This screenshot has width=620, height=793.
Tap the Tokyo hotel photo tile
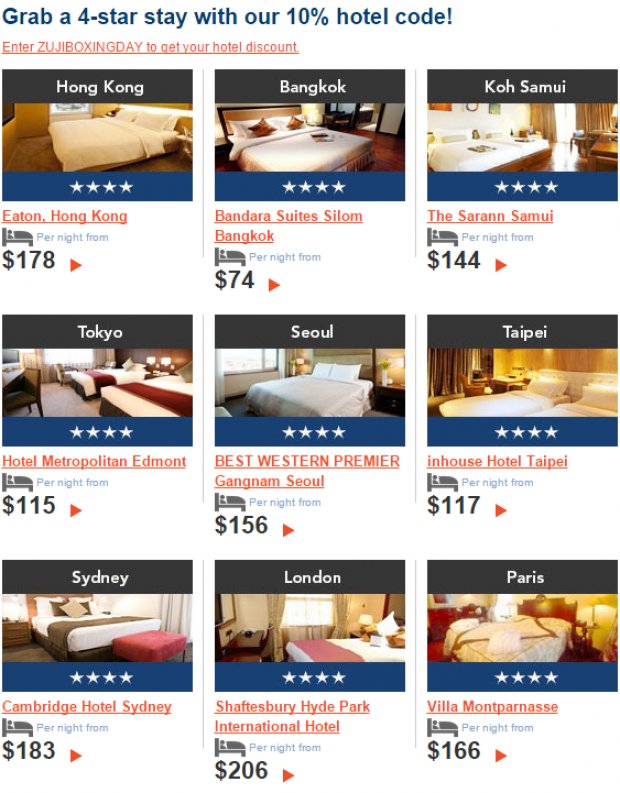(x=97, y=382)
